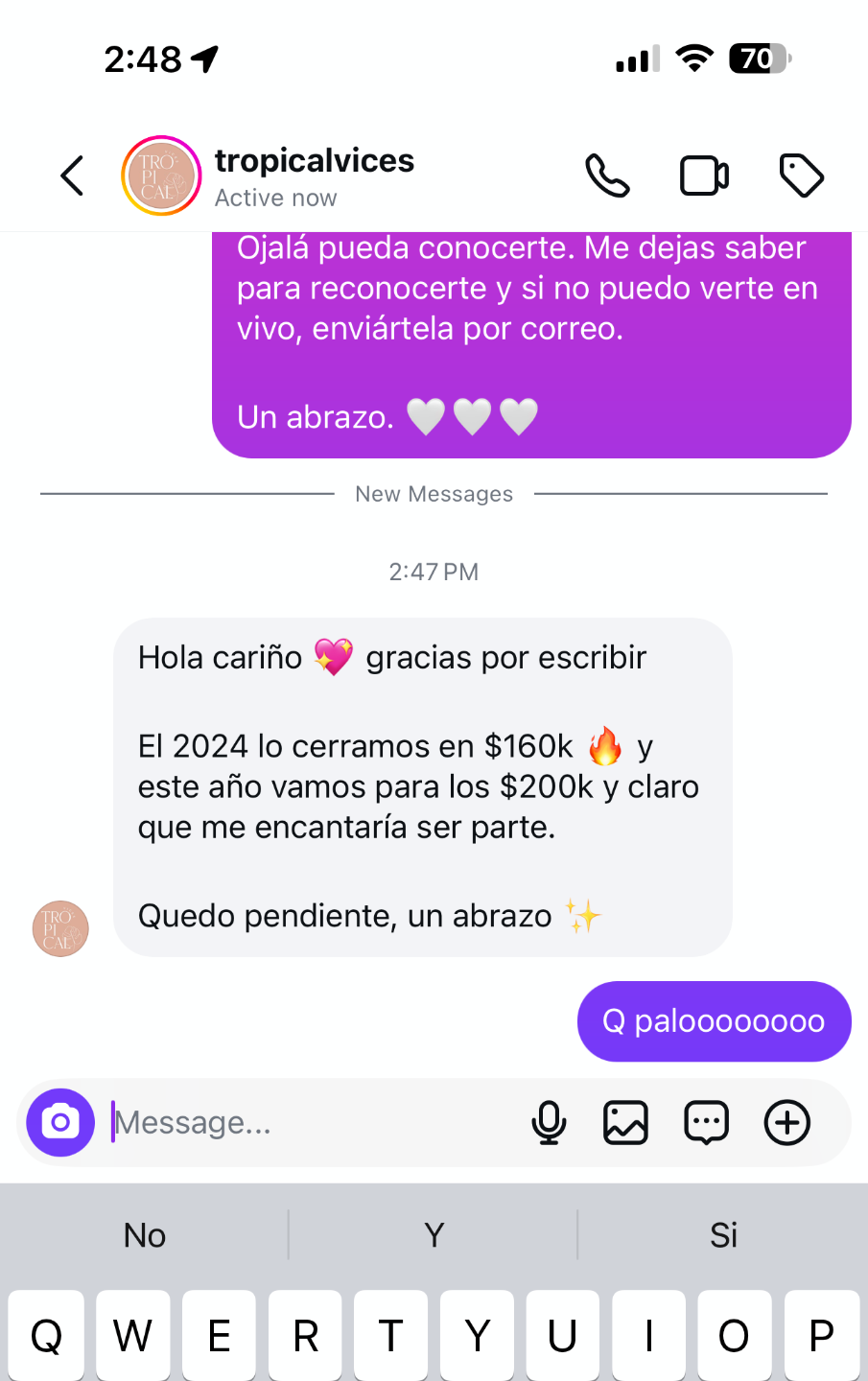The image size is (868, 1381).
Task: Focus the Message text field
Action: tap(317, 1122)
